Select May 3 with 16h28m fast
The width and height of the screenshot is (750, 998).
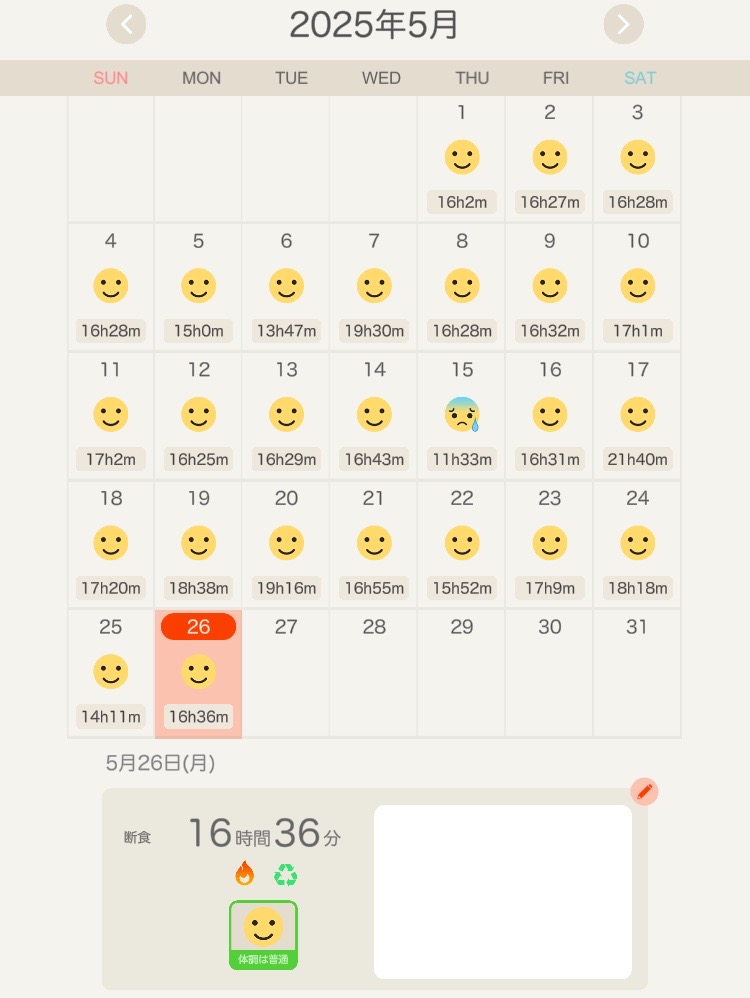[637, 158]
